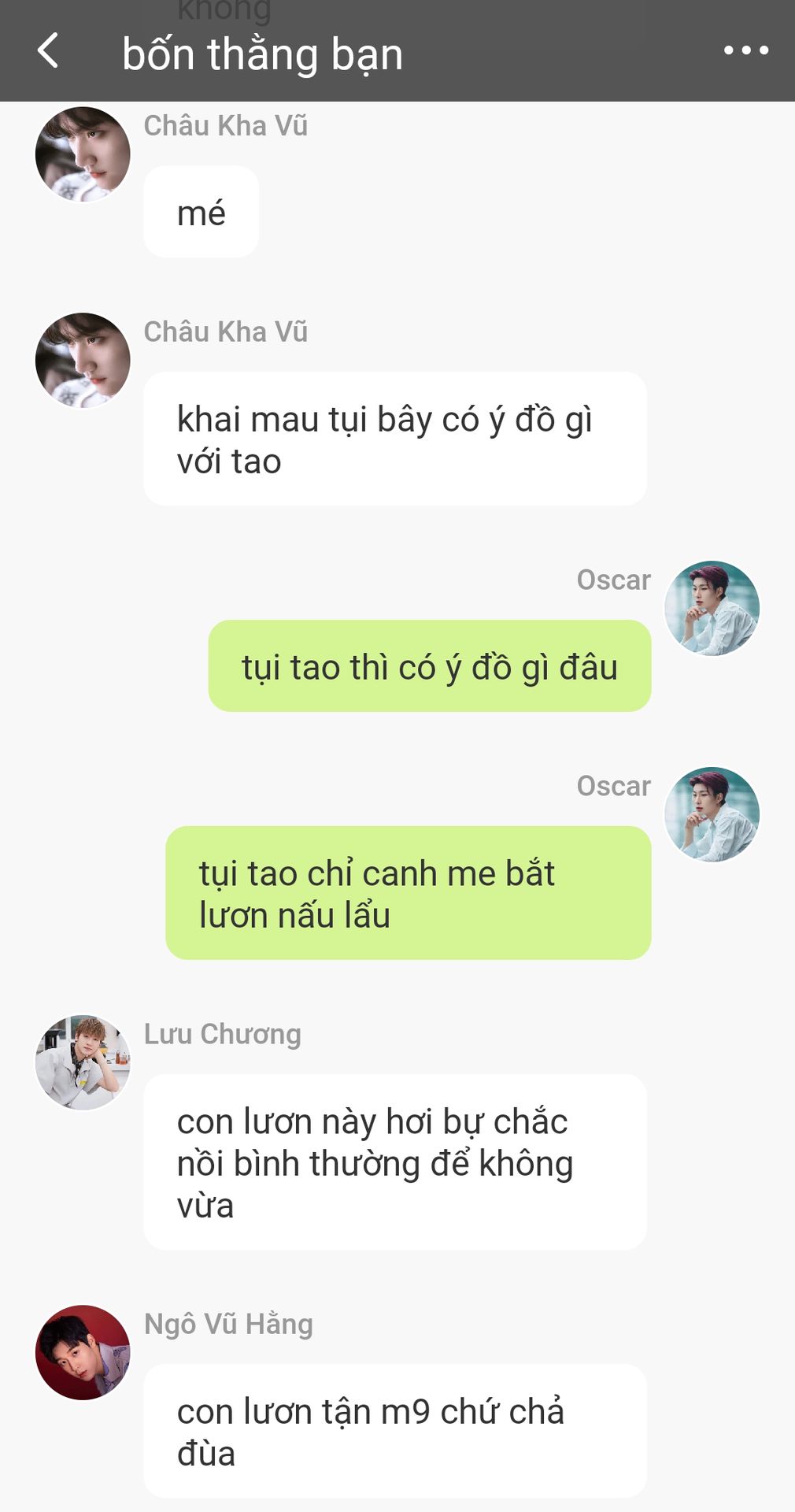
Task: Open Lưu Chương's profile picture
Action: point(83,1062)
